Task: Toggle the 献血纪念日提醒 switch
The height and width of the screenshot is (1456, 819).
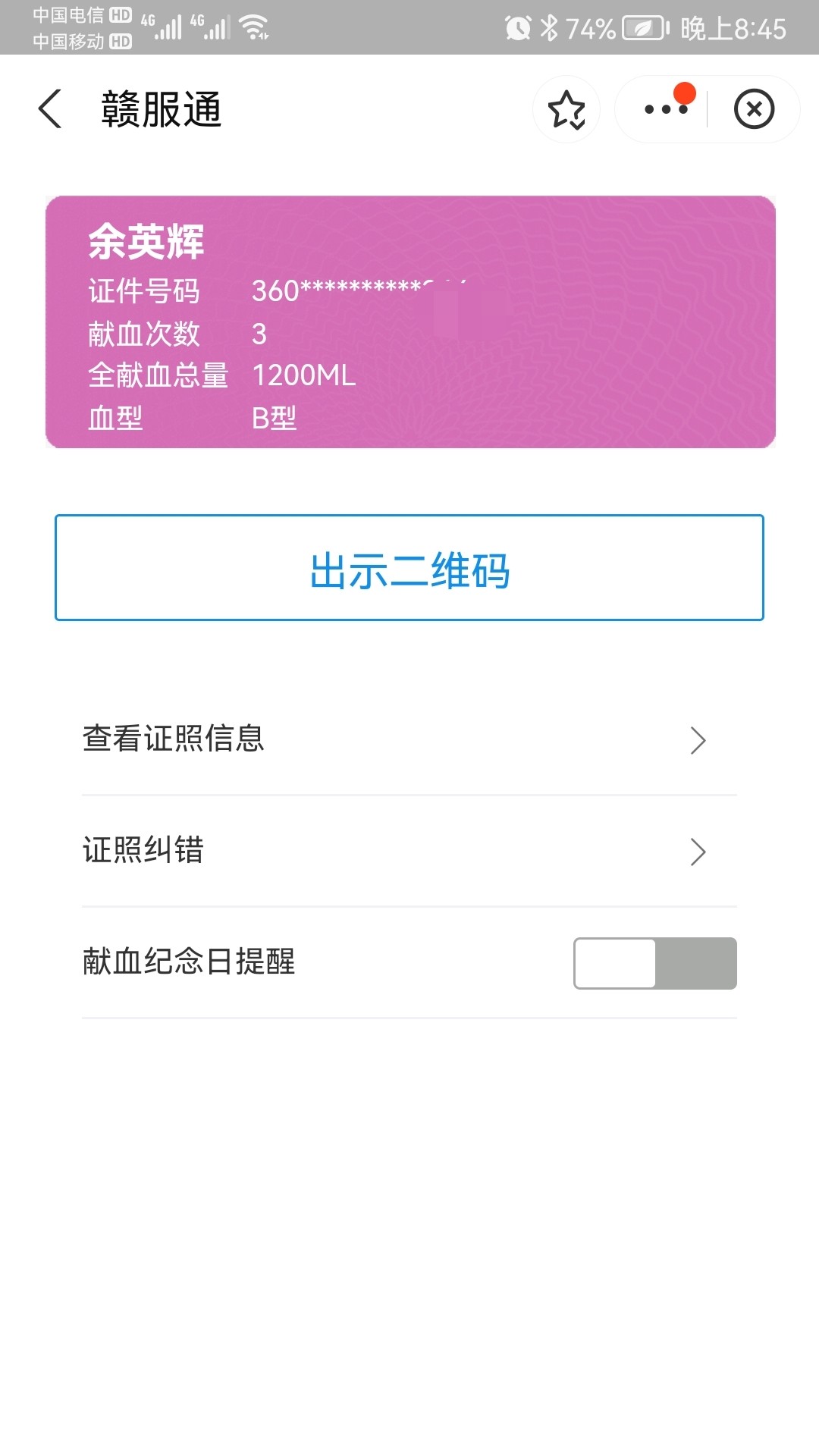Action: 655,963
